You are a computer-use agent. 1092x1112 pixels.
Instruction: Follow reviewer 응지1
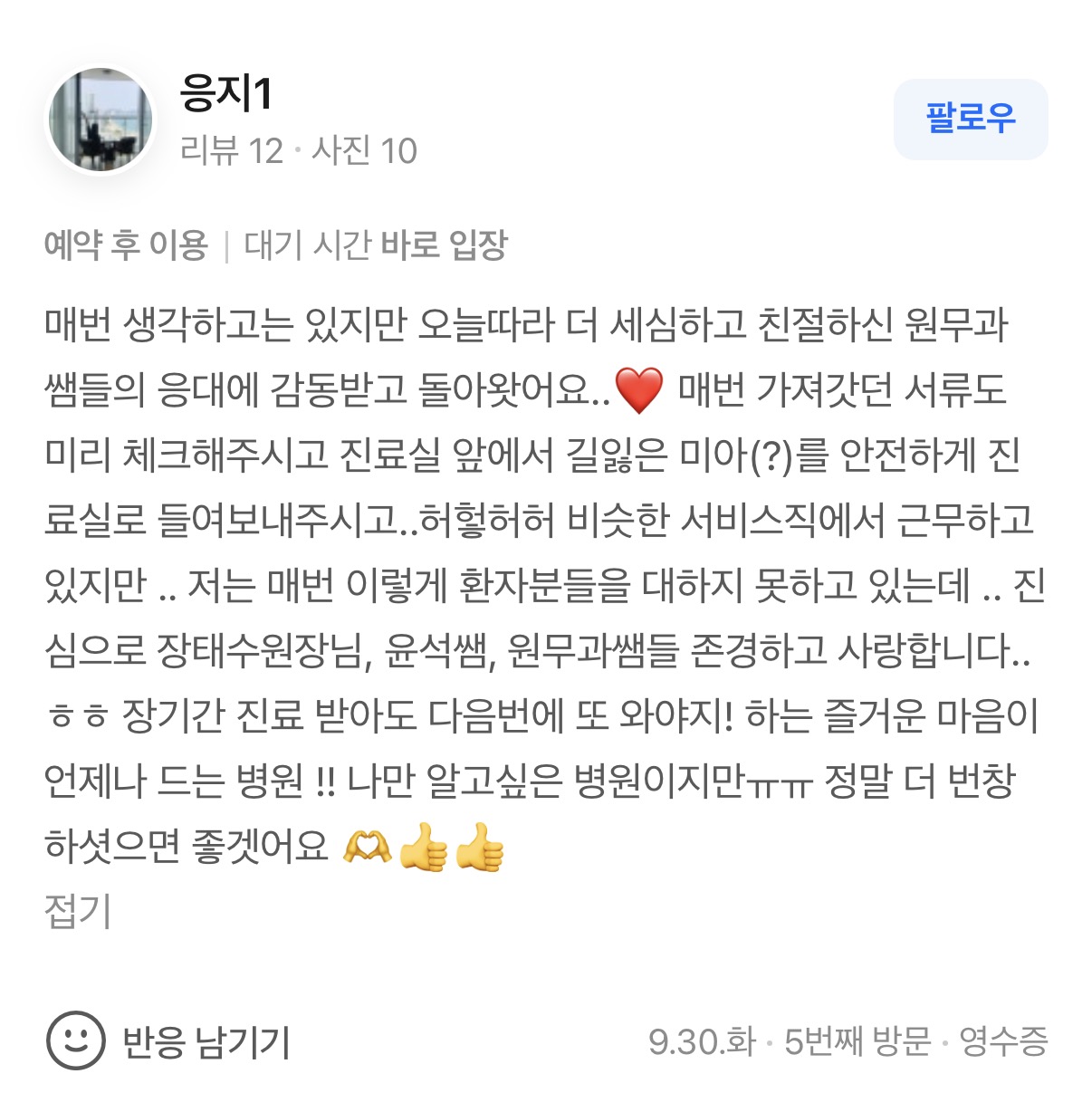tap(970, 119)
